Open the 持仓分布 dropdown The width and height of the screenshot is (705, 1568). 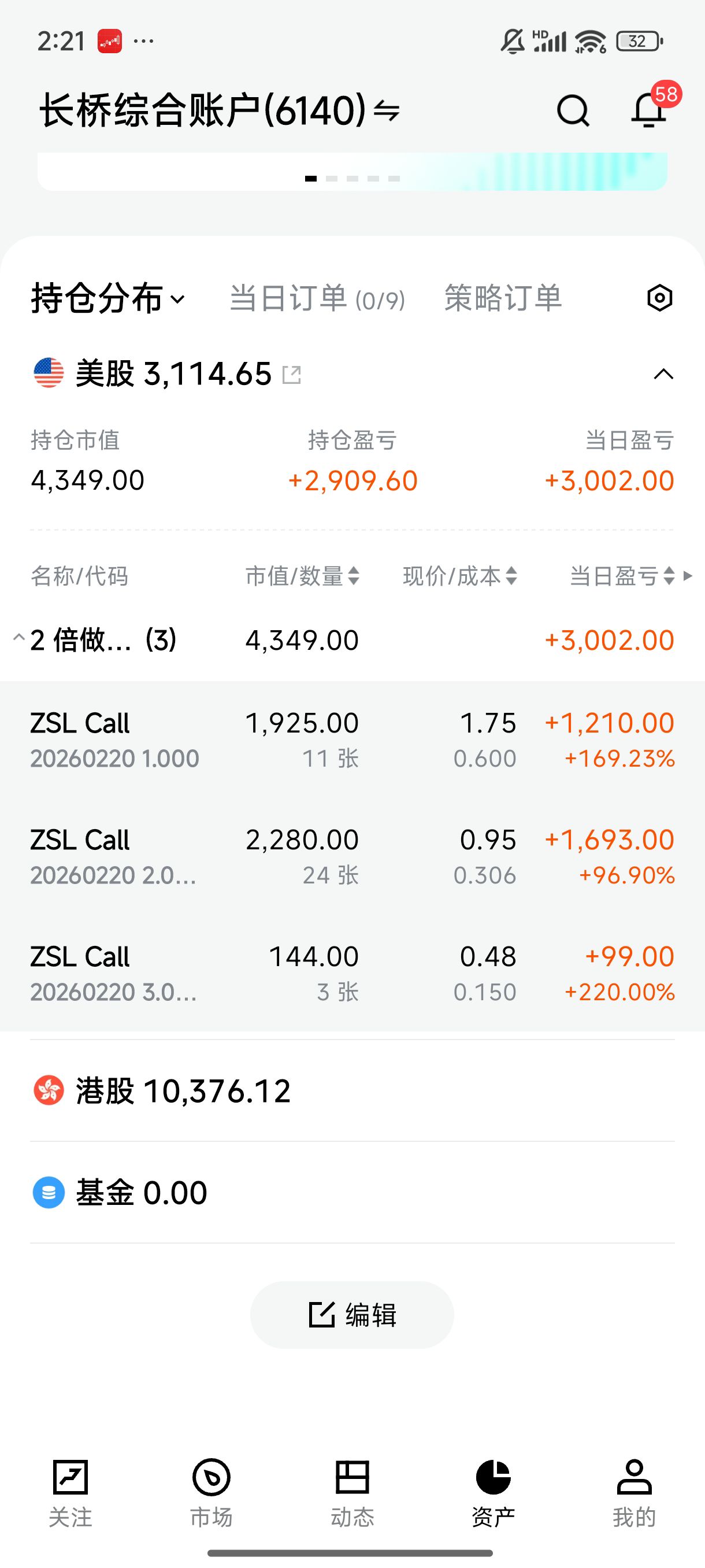(107, 299)
